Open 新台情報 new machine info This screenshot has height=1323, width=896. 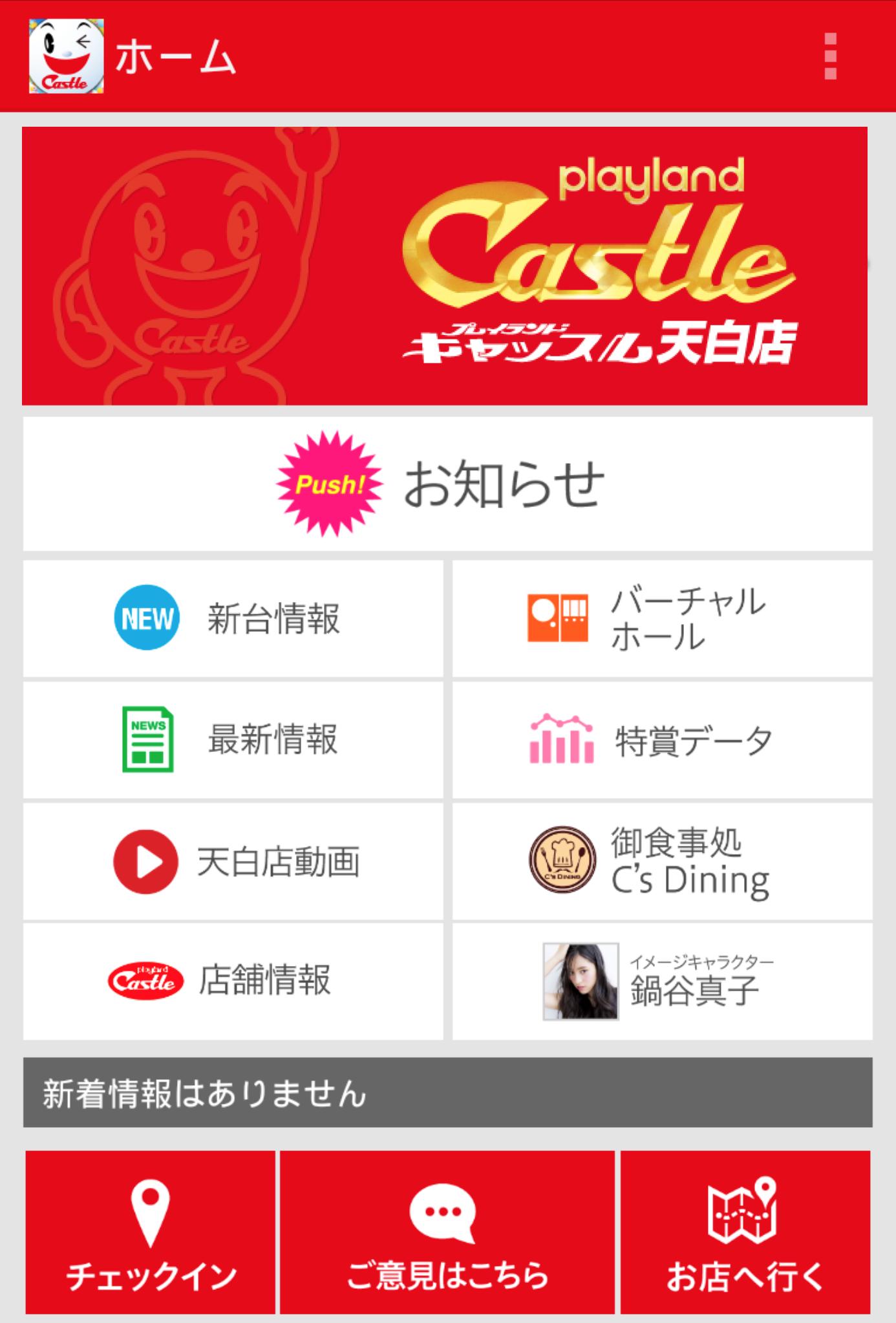point(233,618)
